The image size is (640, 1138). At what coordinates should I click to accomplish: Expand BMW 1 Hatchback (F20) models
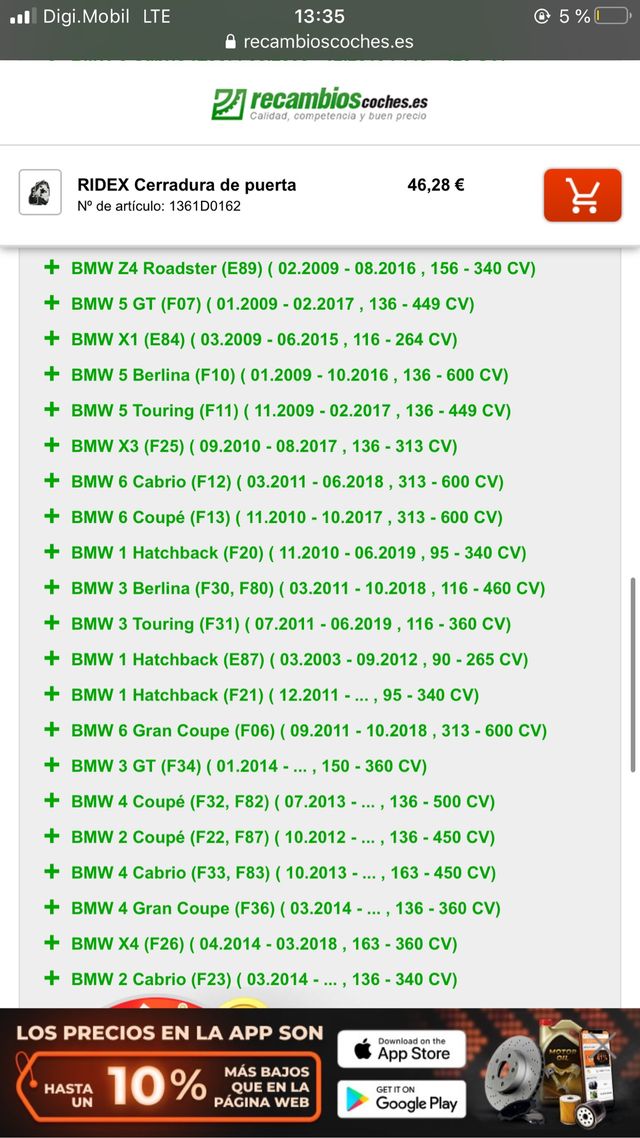point(52,552)
